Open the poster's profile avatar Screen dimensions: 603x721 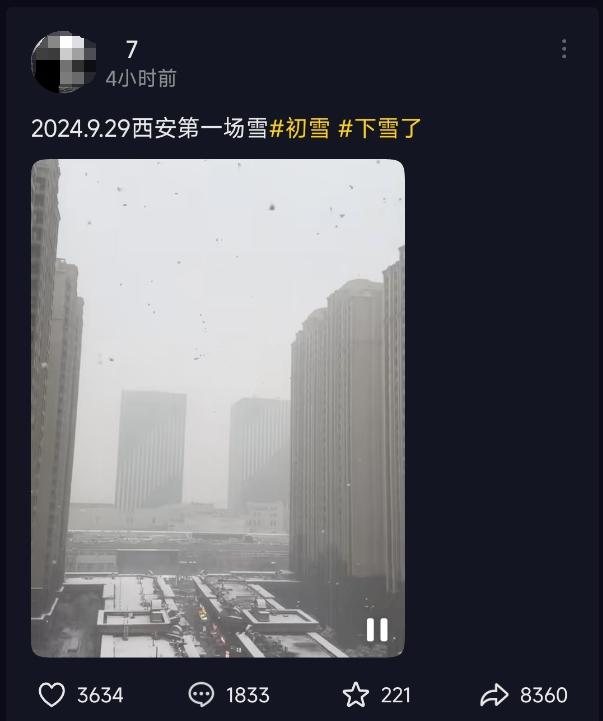pyautogui.click(x=64, y=61)
